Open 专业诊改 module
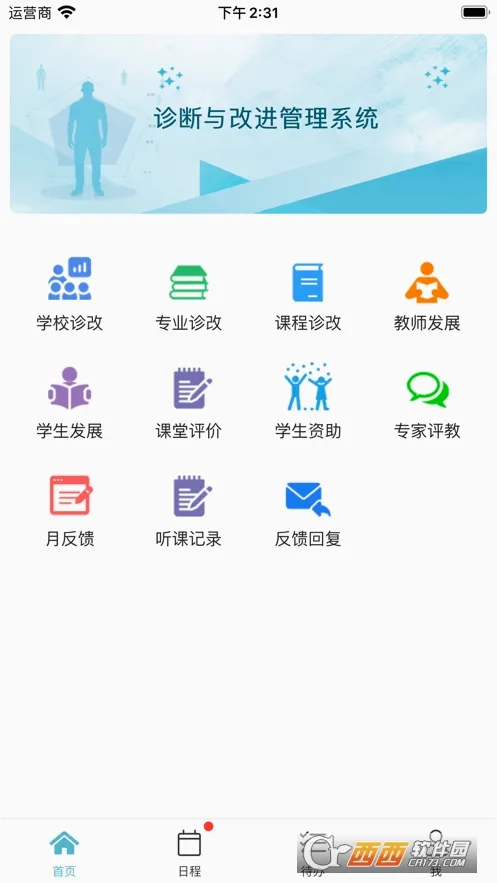The image size is (497, 883). coord(189,295)
